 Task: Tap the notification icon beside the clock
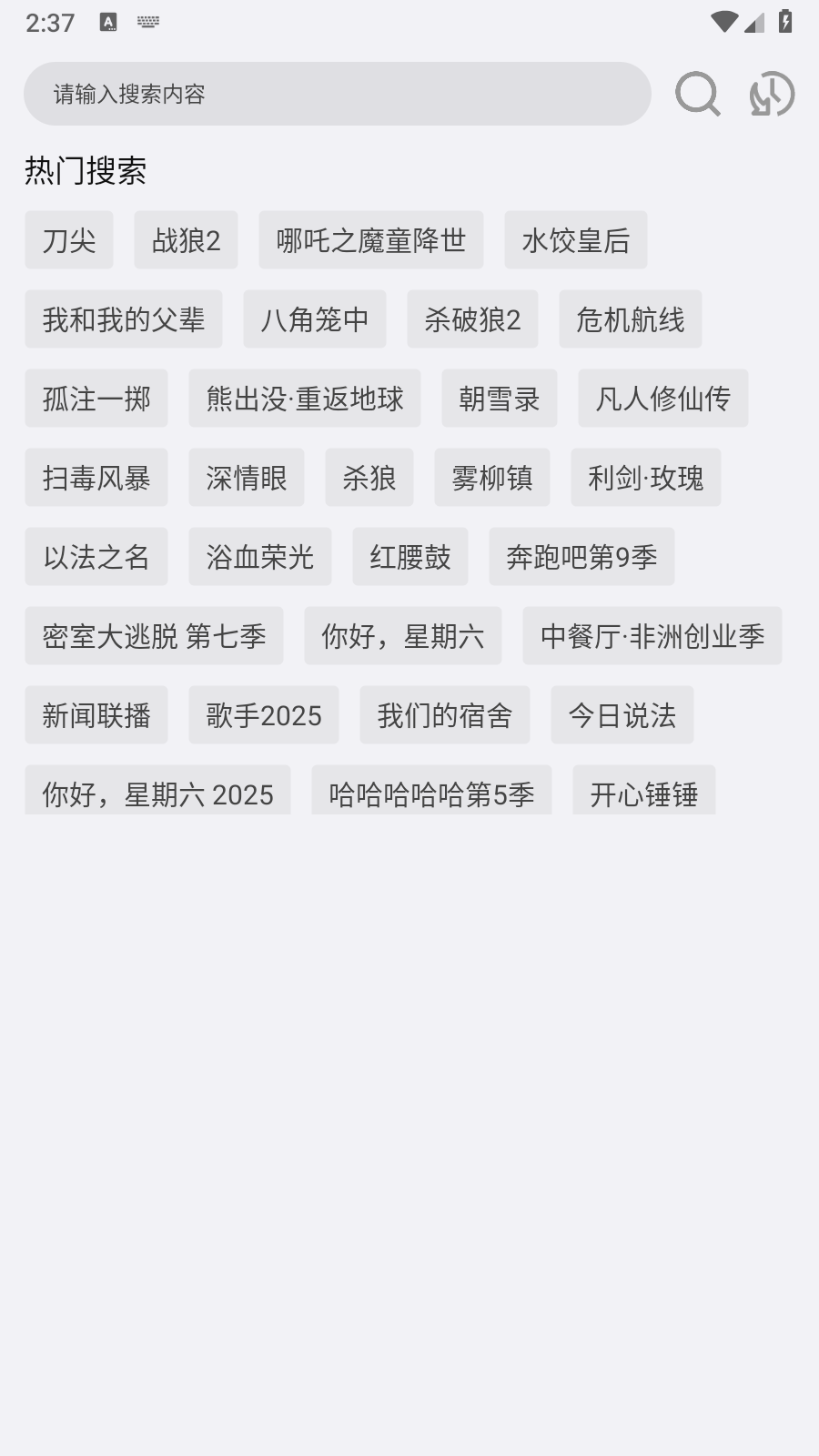[108, 21]
